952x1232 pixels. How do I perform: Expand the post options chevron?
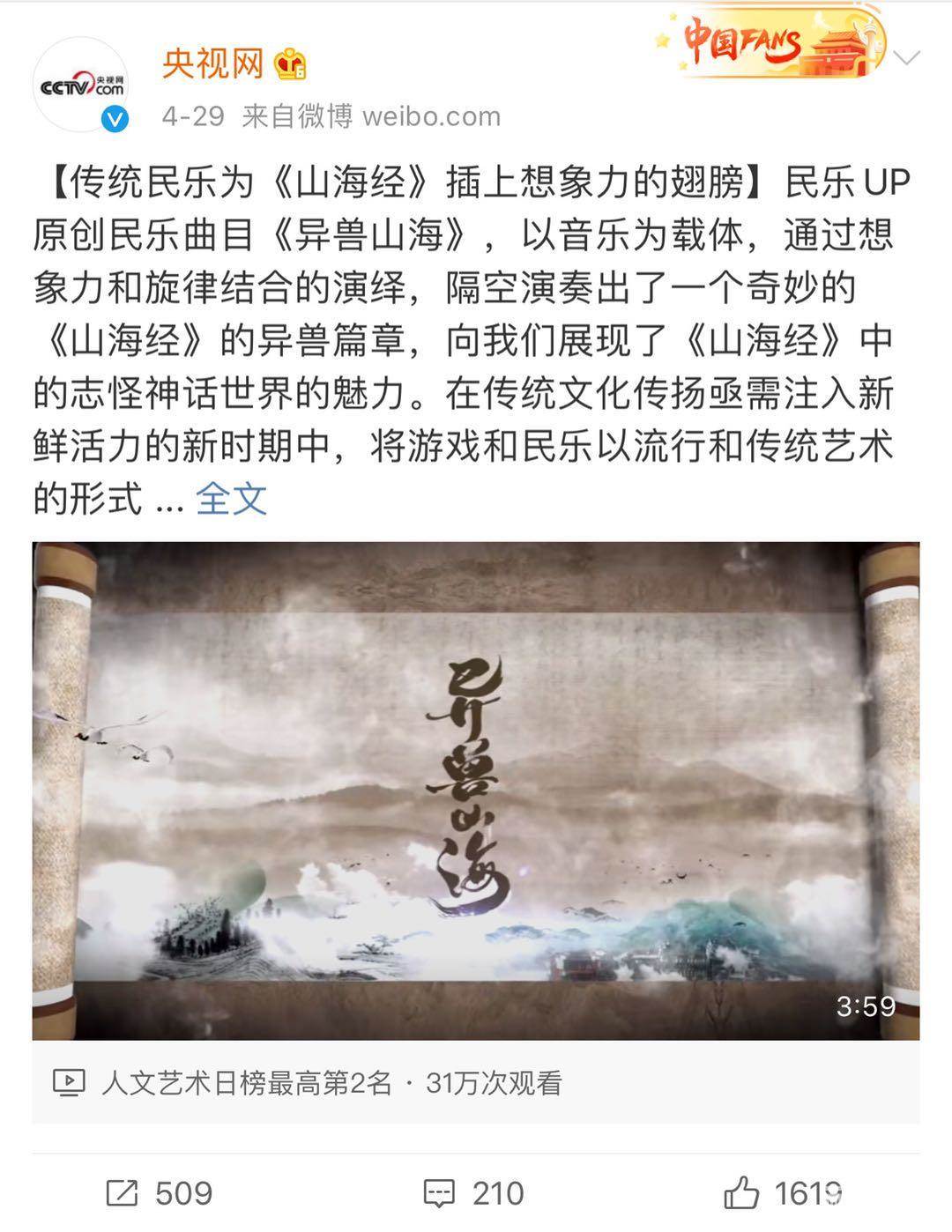point(906,59)
